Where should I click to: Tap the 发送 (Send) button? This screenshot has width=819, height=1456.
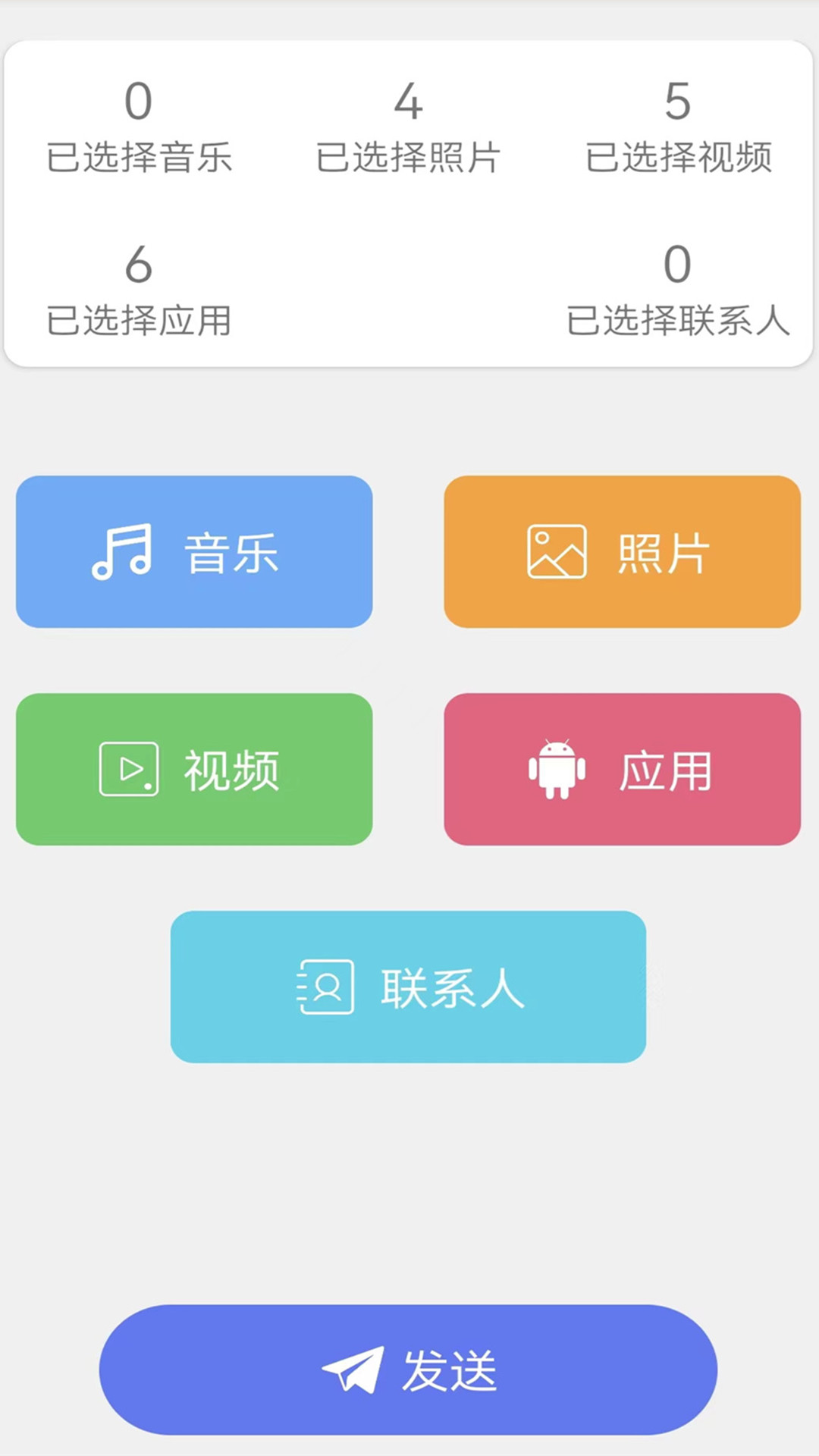point(408,1370)
